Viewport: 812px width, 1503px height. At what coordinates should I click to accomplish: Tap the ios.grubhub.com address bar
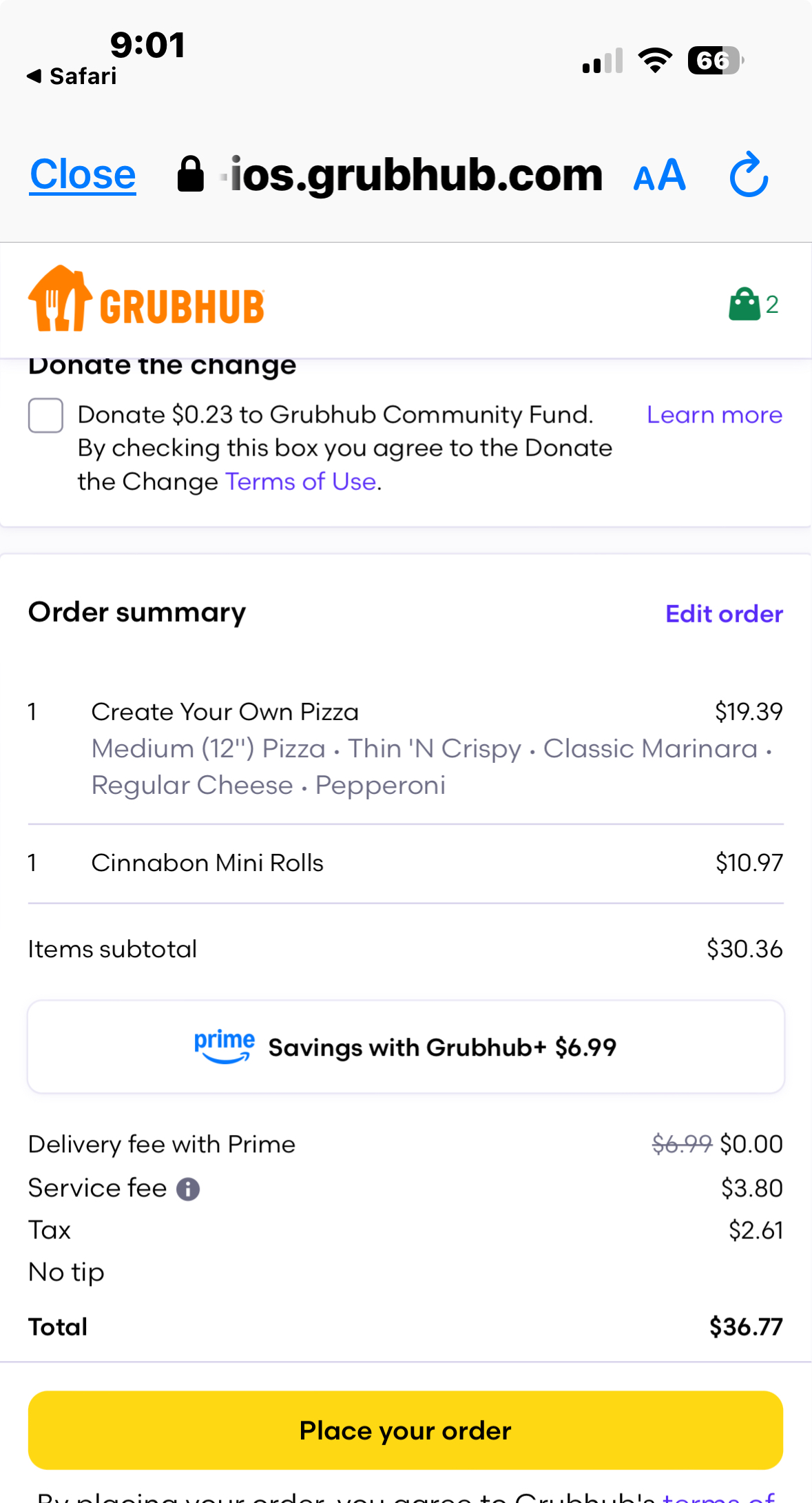coord(413,174)
